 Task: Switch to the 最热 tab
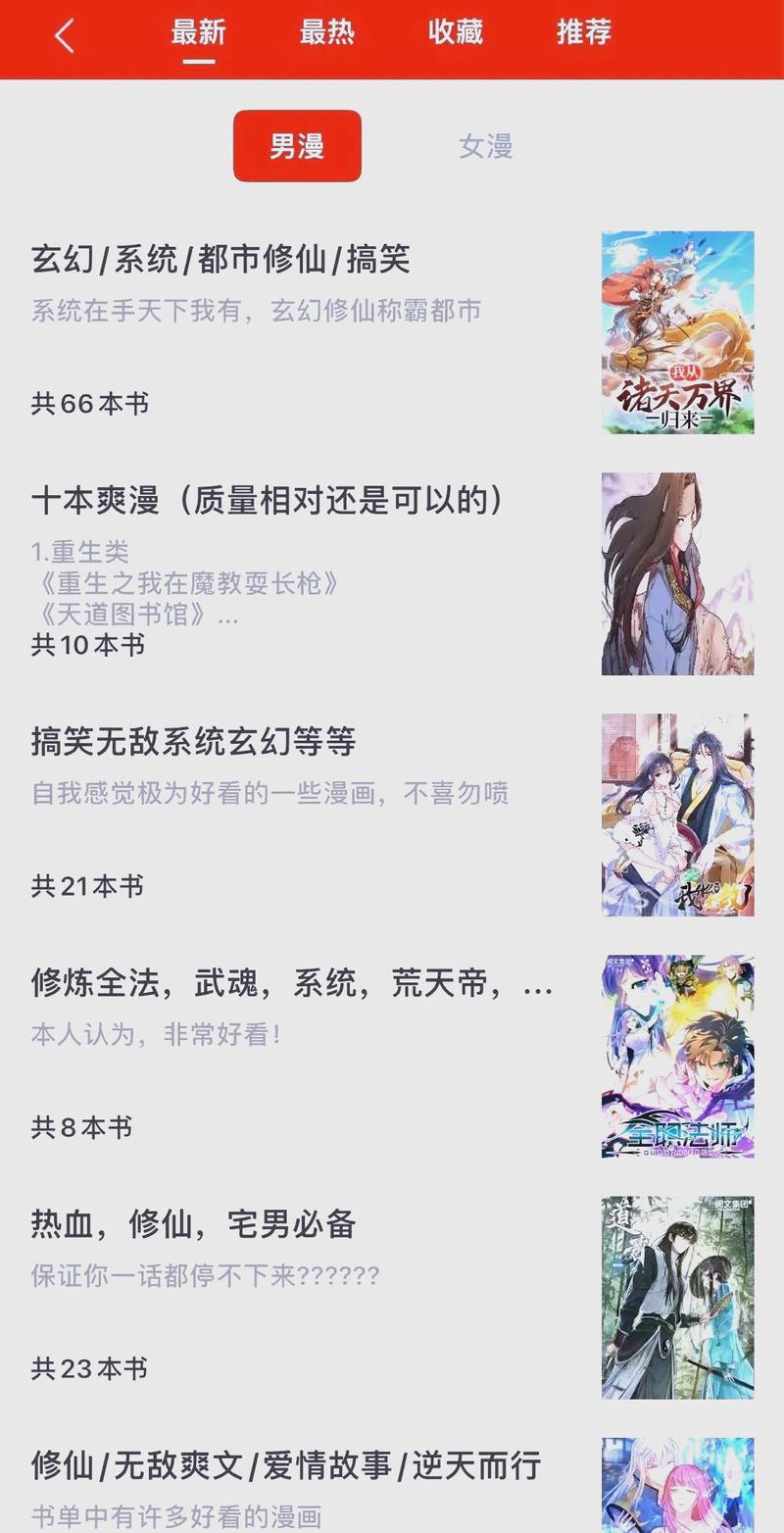tap(326, 32)
